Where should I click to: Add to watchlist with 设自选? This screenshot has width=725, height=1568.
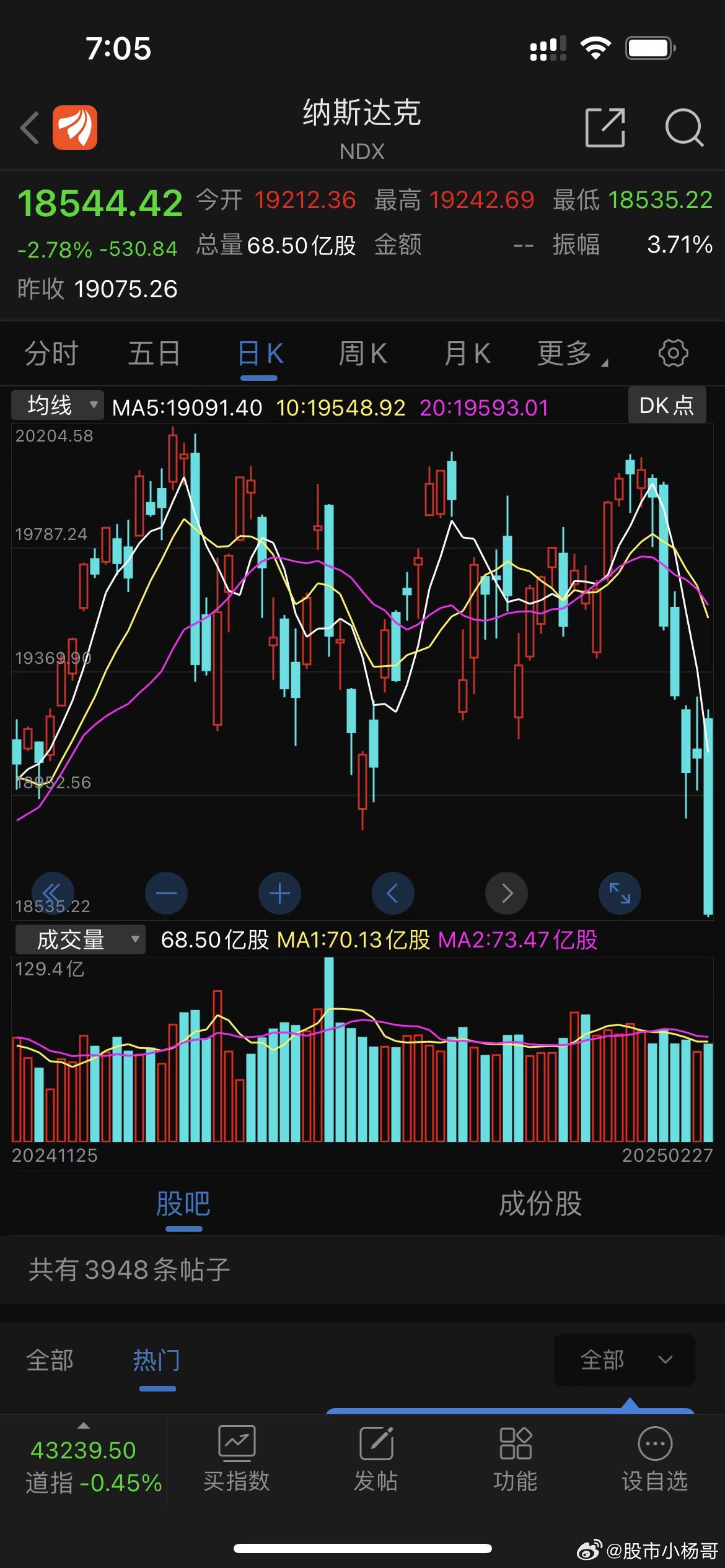click(654, 1460)
